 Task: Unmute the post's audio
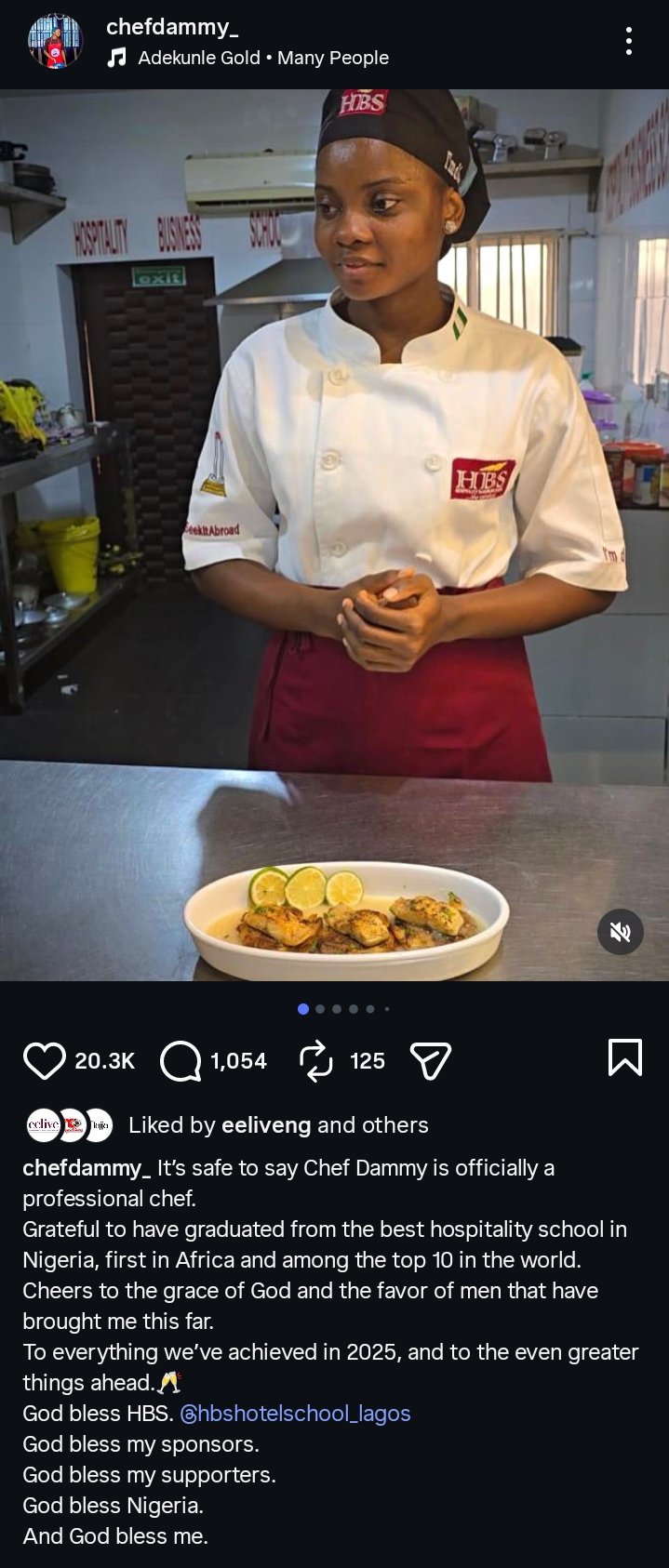point(621,931)
